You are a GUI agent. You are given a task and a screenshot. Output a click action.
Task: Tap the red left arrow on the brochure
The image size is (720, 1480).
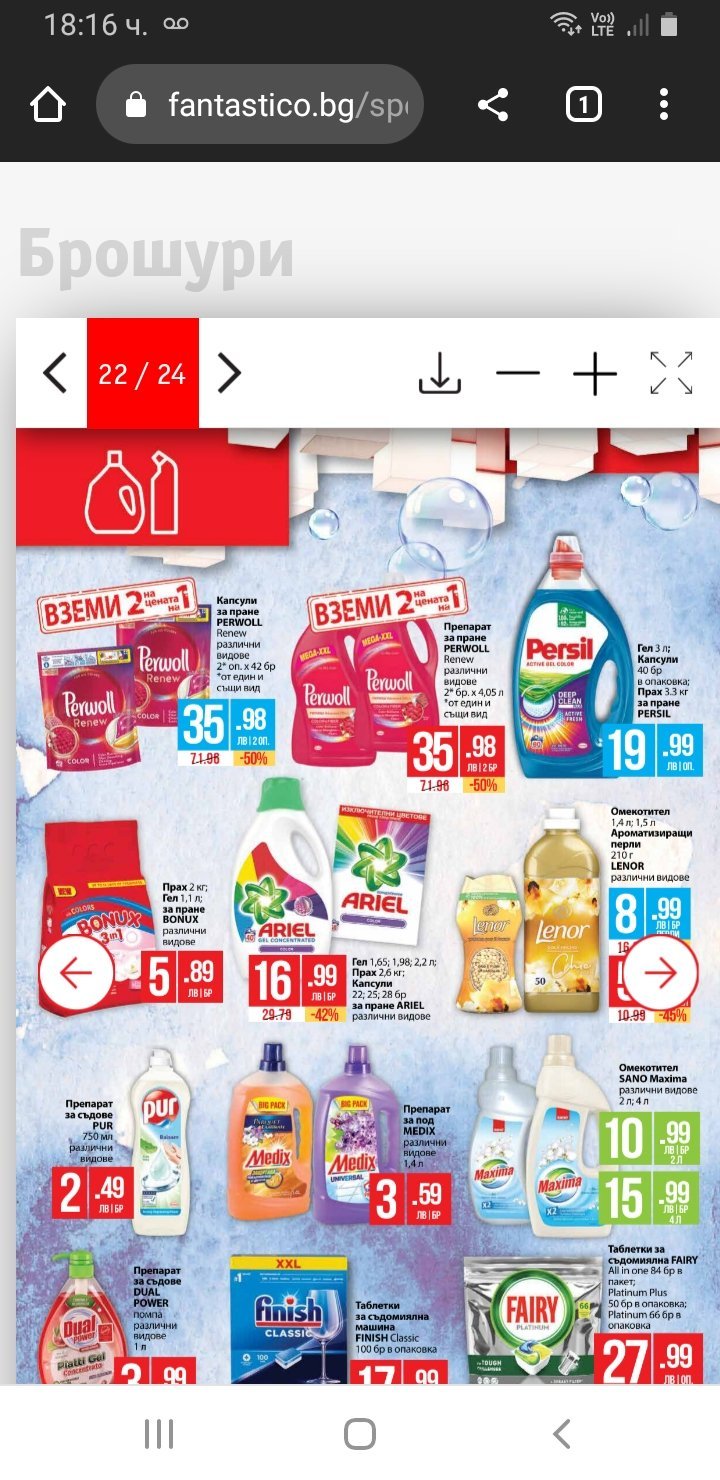76,973
